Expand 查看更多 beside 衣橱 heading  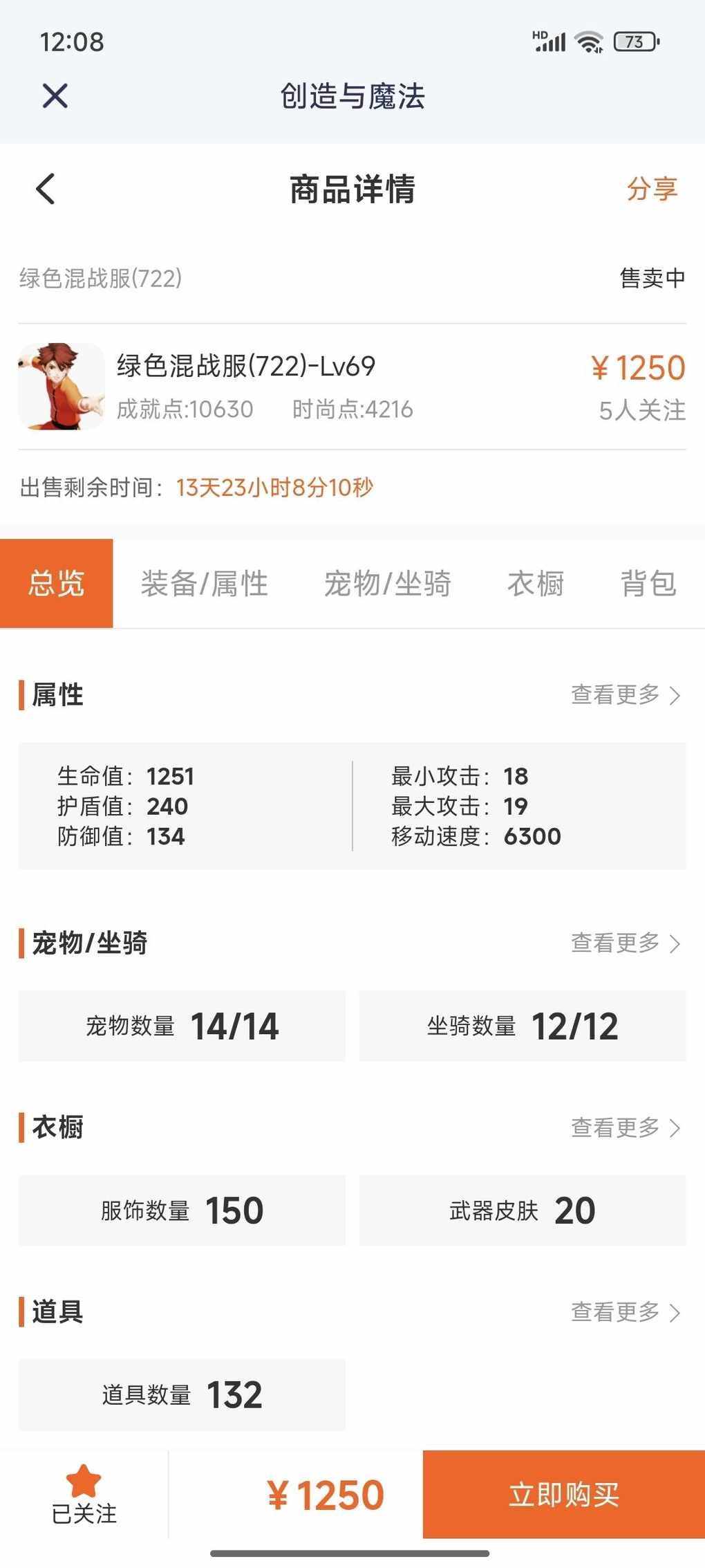coord(625,1127)
